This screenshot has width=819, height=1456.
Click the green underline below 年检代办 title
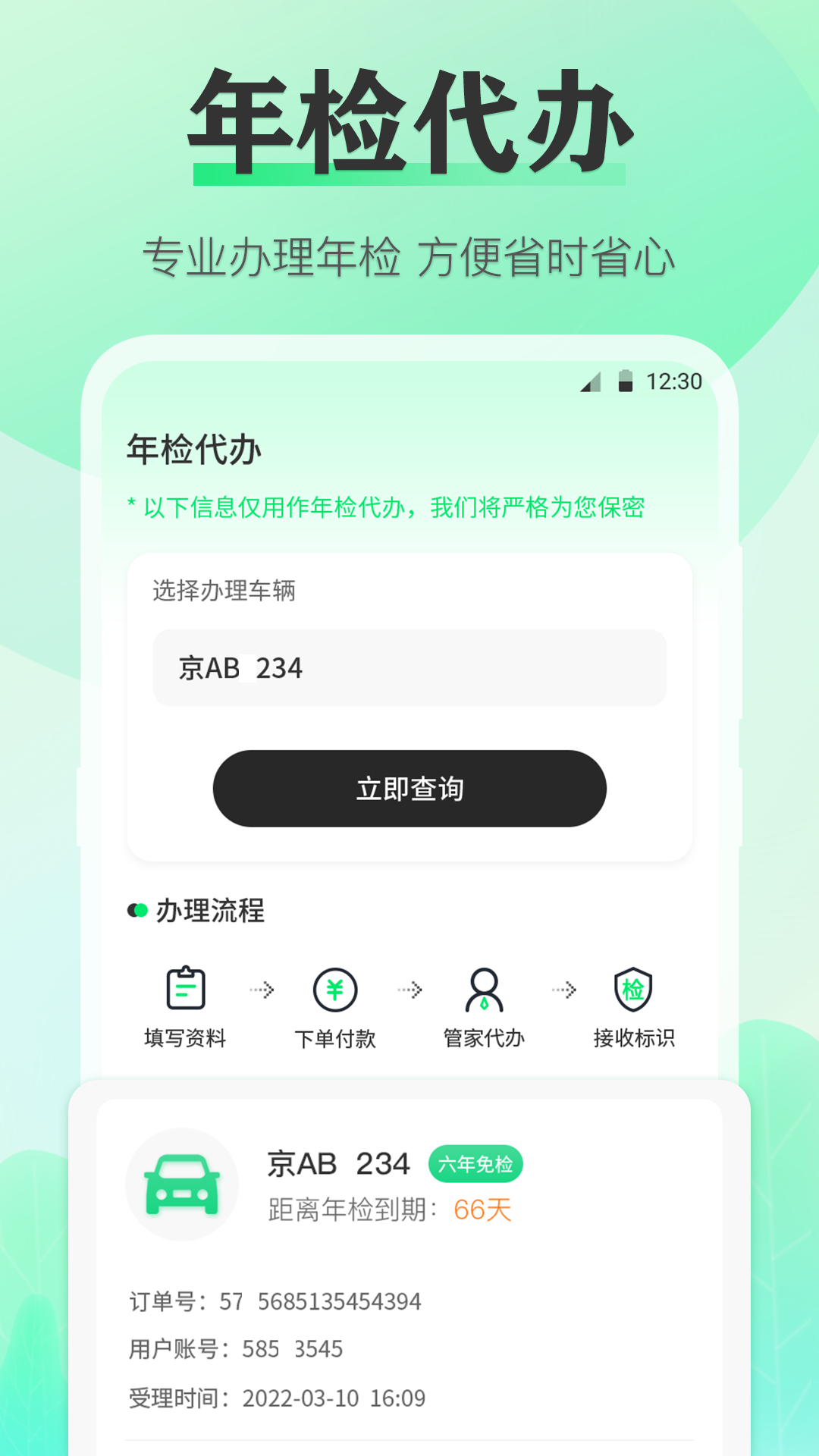tap(409, 174)
